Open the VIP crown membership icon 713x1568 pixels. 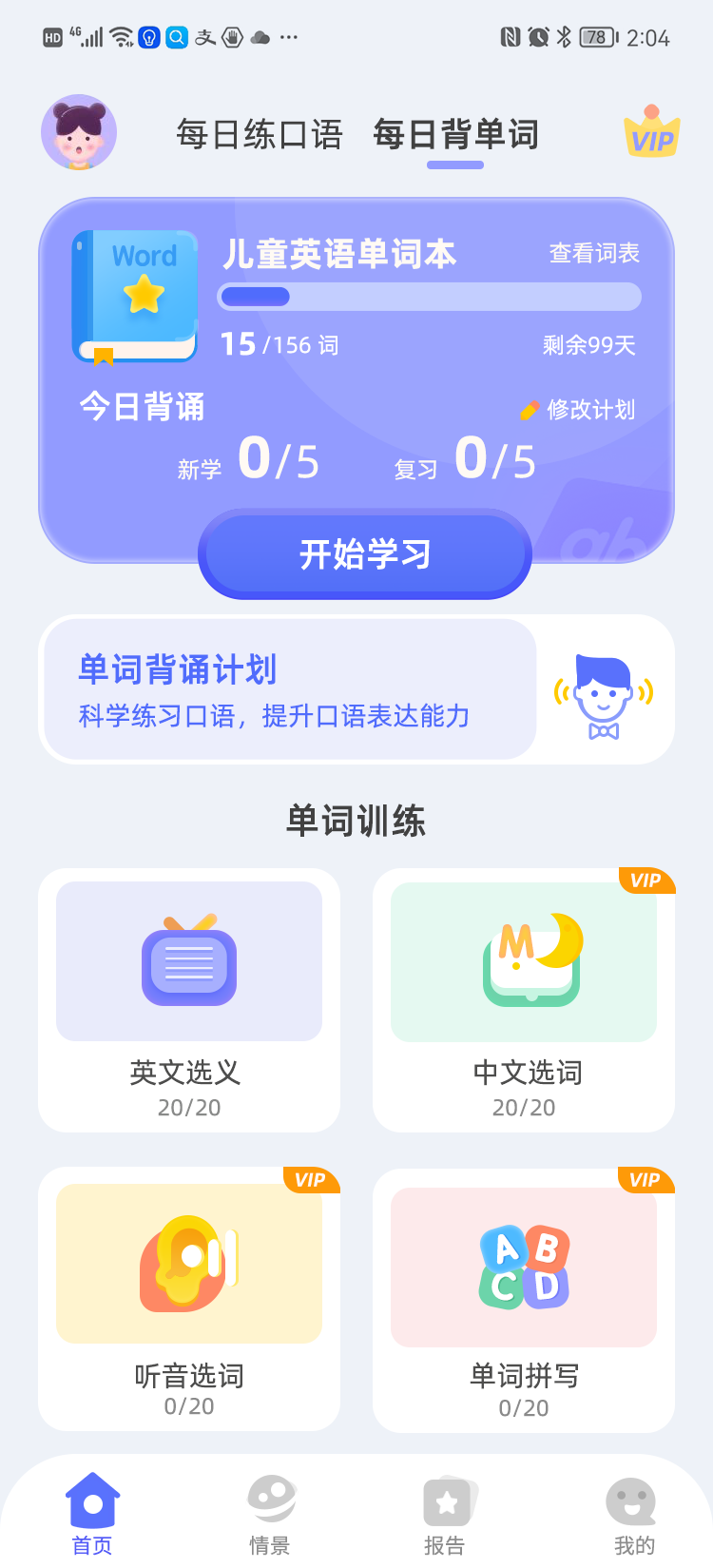click(x=650, y=133)
